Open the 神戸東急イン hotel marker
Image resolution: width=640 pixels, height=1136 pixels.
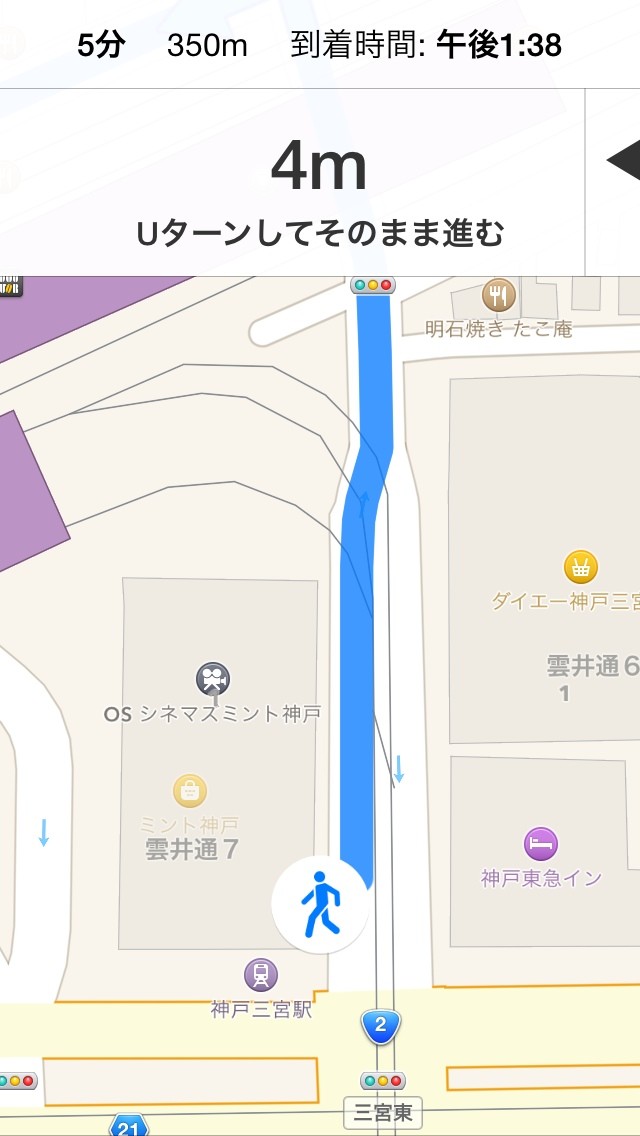541,842
